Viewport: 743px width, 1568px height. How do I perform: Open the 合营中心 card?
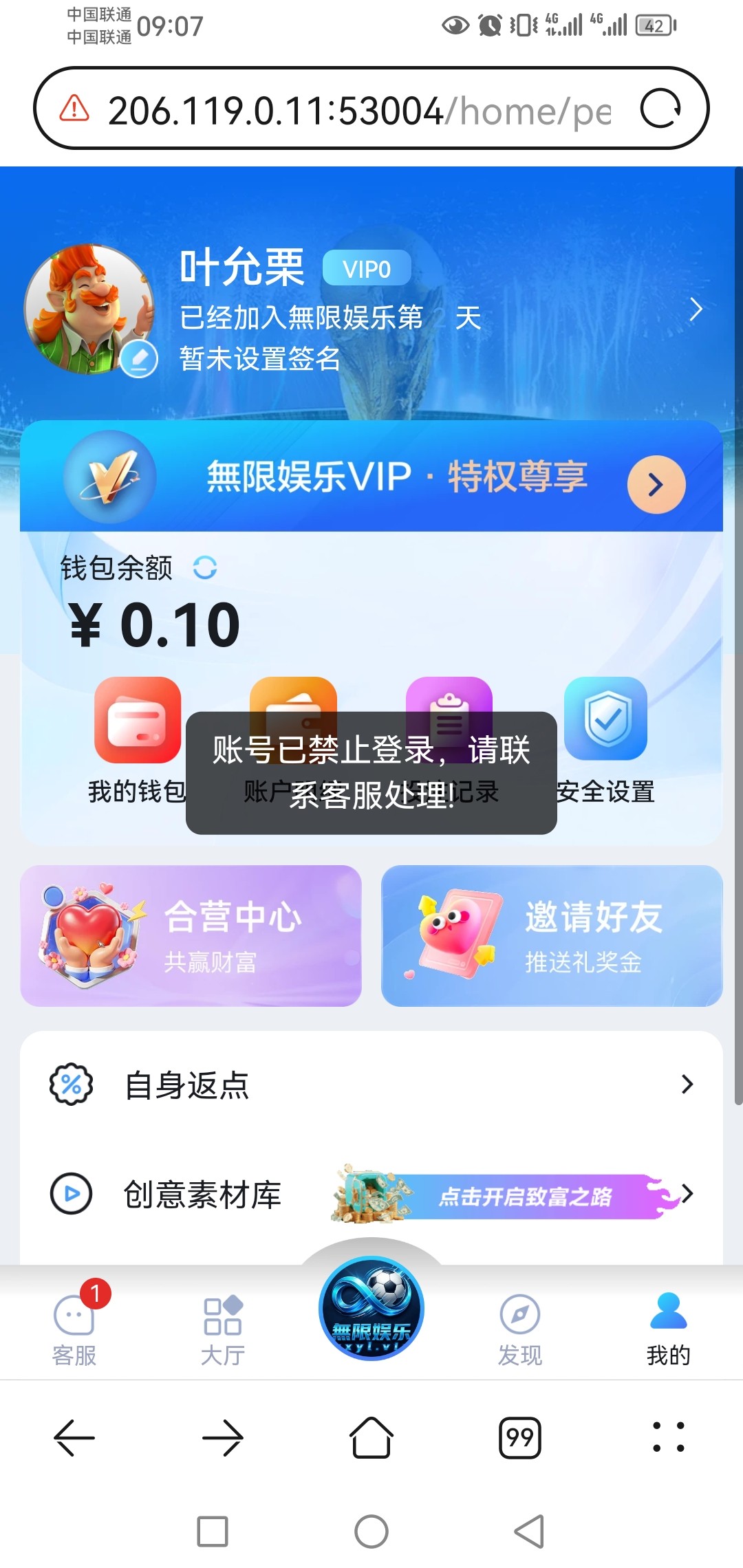pos(191,936)
